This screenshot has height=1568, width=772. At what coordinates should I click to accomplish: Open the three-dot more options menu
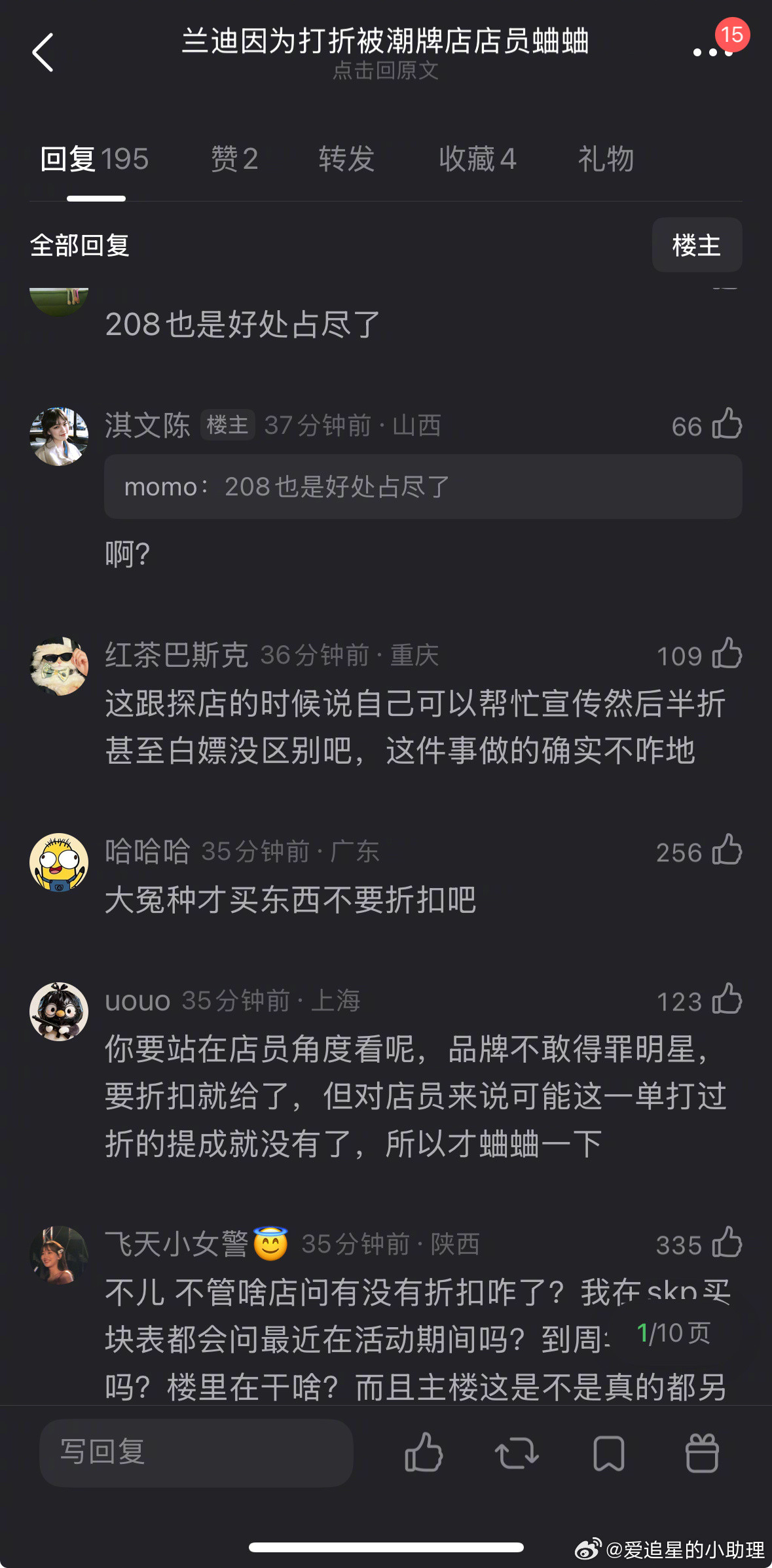pyautogui.click(x=707, y=52)
